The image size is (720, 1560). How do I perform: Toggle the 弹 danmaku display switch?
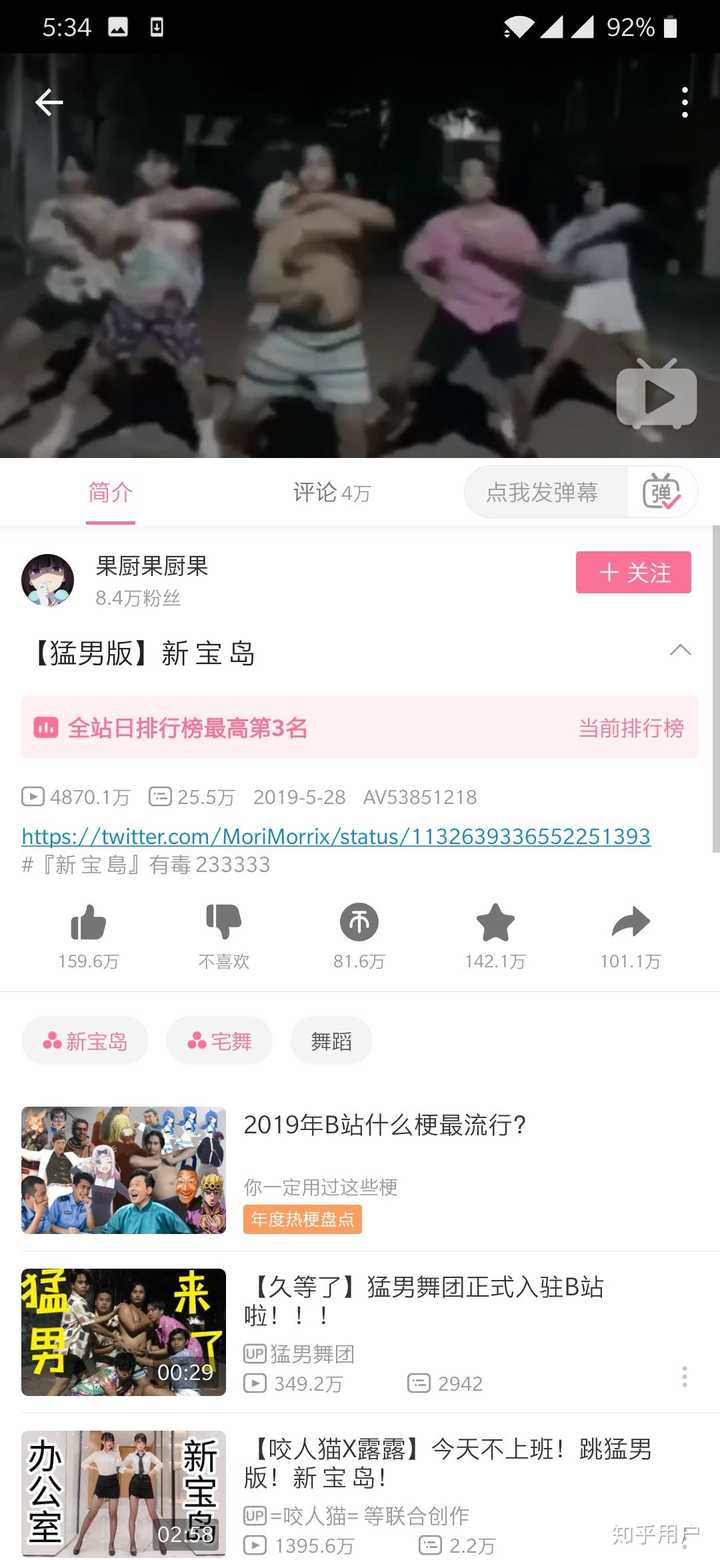(661, 492)
